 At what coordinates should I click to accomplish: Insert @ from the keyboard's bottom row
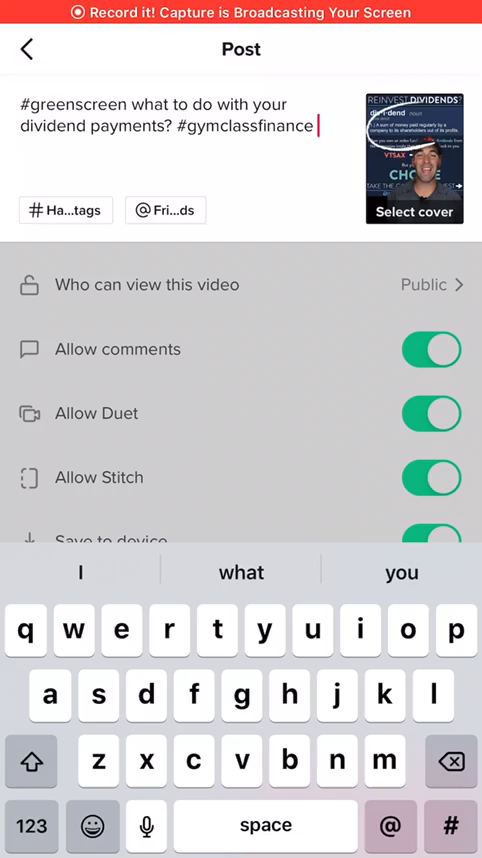(x=391, y=826)
